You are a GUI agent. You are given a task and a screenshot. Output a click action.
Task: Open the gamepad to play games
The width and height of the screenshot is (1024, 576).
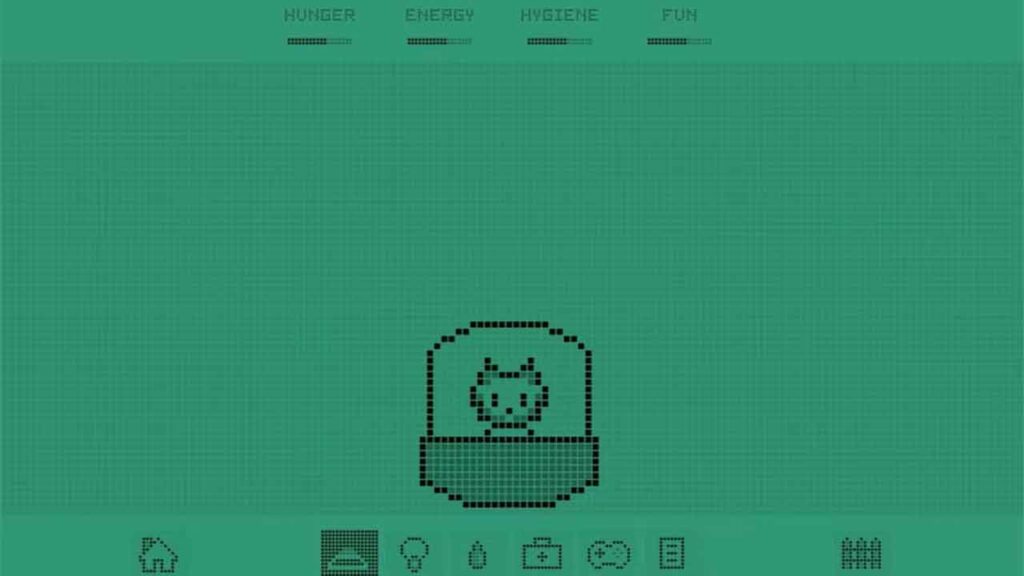click(x=608, y=553)
